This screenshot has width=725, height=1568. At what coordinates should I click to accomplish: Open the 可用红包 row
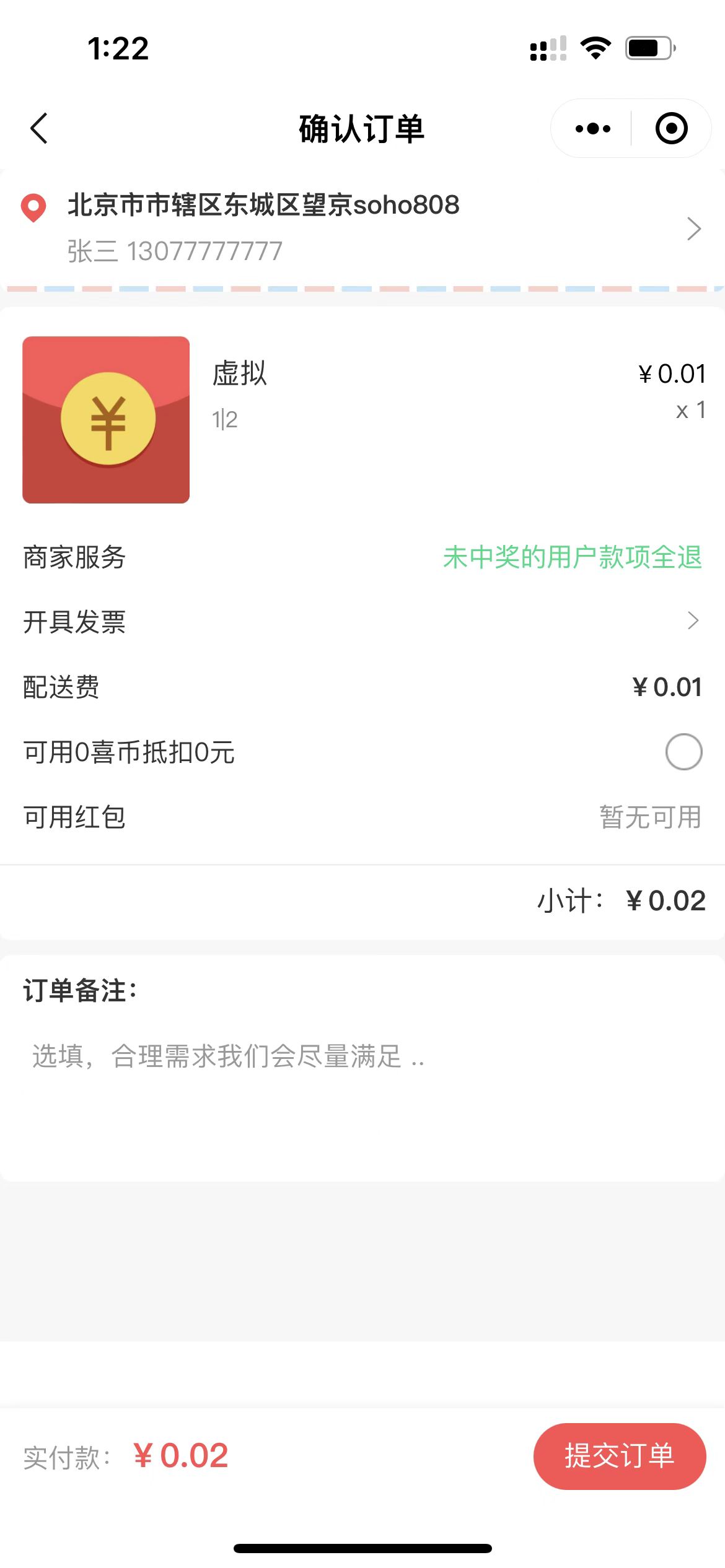click(362, 817)
